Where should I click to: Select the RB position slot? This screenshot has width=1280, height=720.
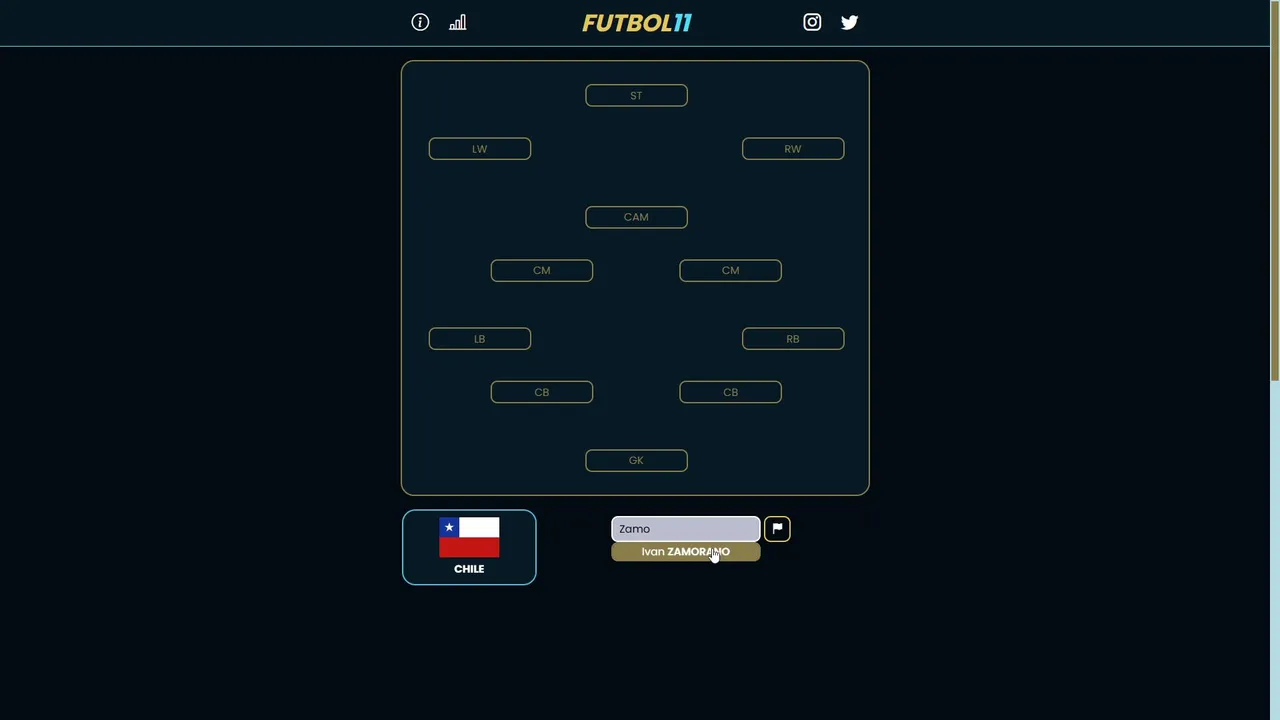click(792, 339)
